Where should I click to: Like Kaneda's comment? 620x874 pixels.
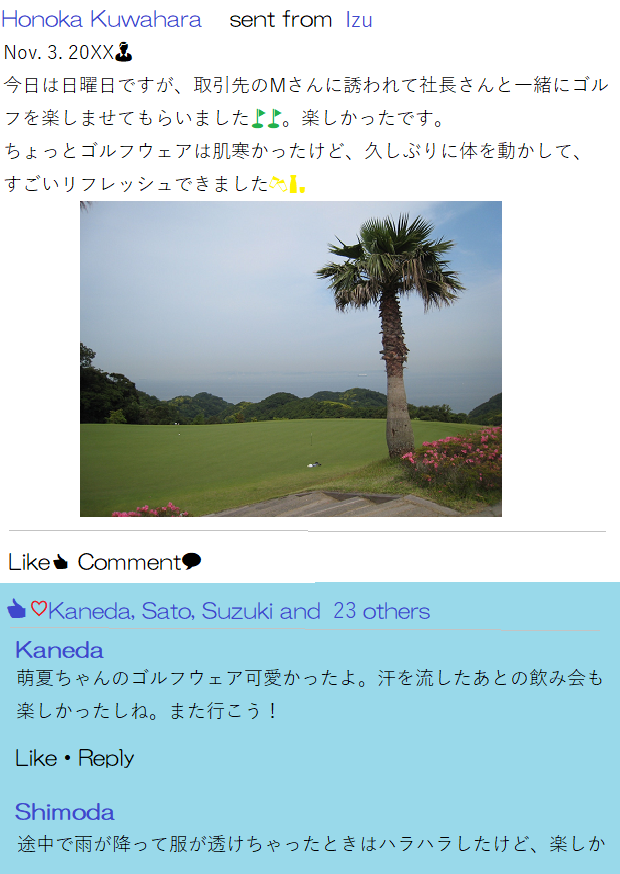click(x=35, y=758)
